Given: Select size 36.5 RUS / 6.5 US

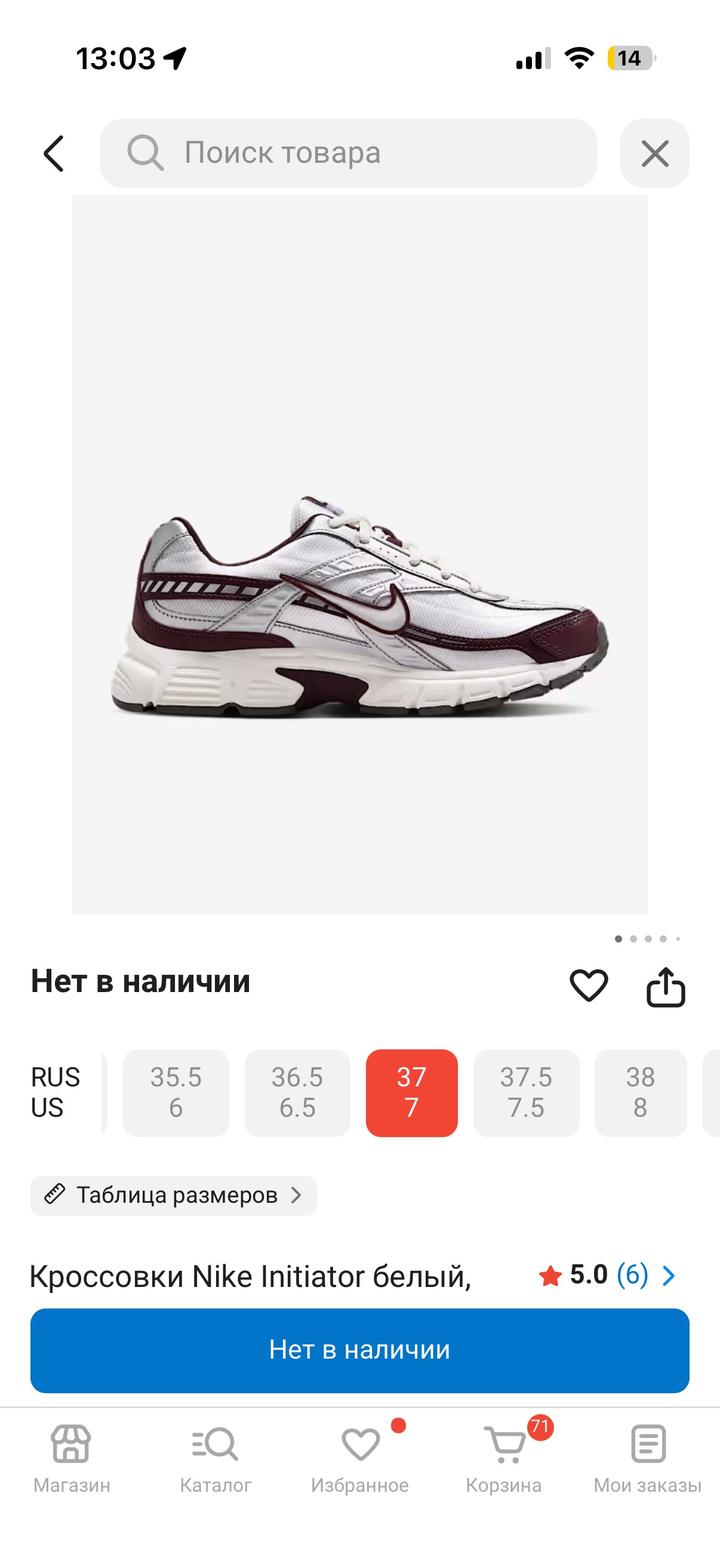Looking at the screenshot, I should point(297,1092).
